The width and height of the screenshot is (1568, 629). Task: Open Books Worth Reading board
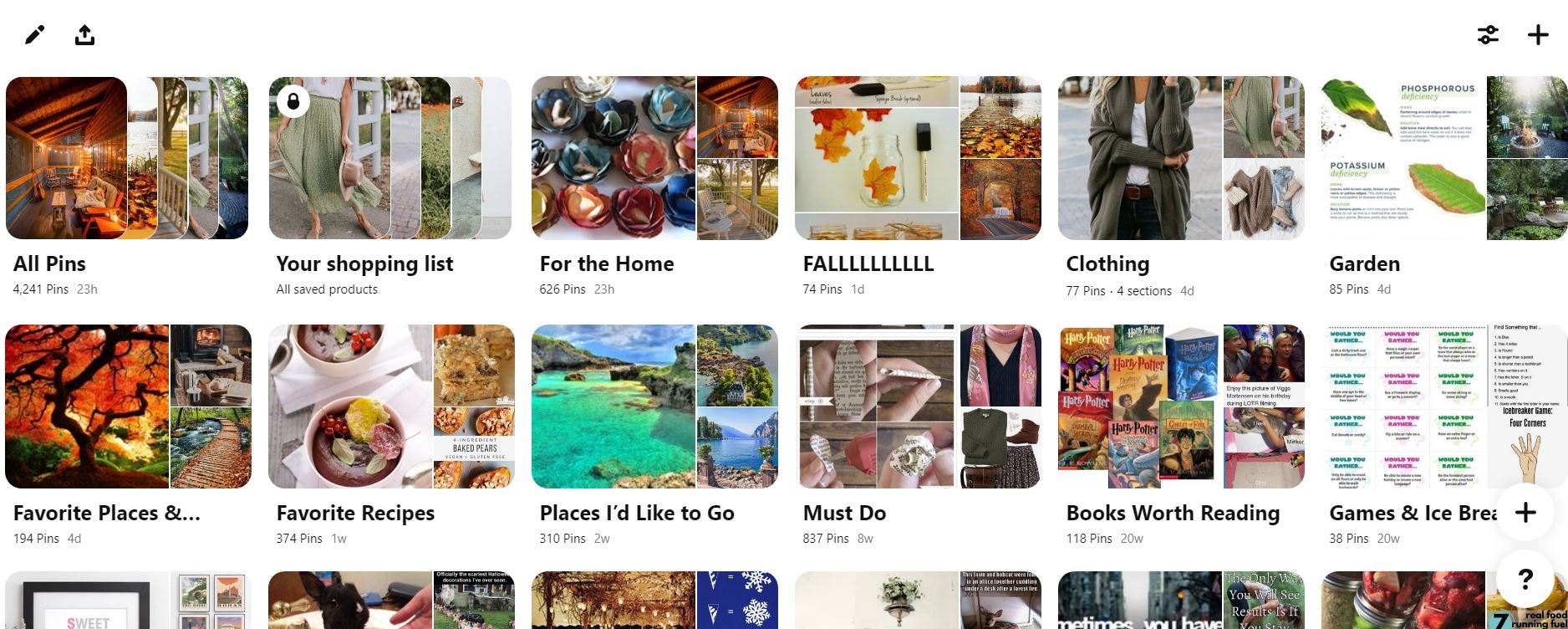(x=1180, y=407)
